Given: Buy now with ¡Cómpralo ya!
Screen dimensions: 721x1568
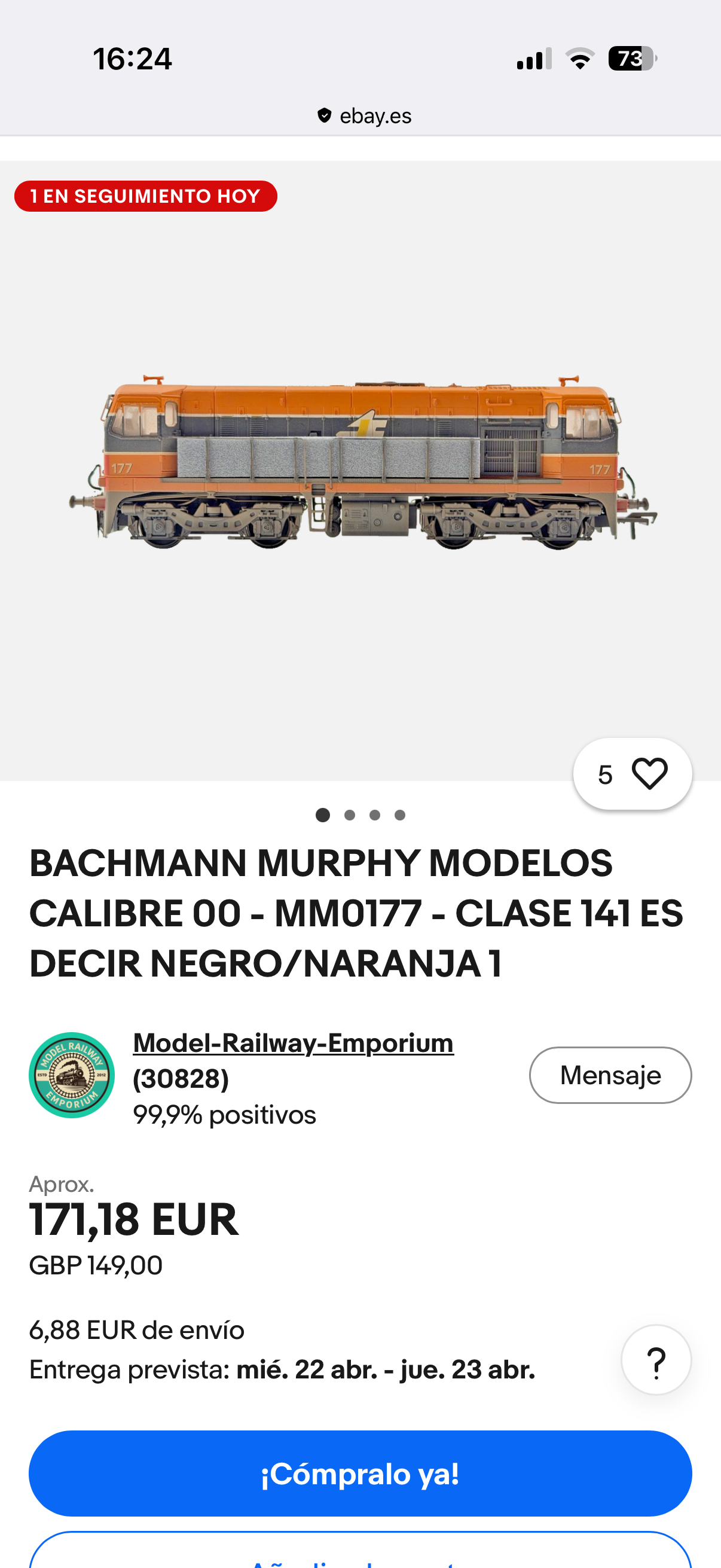Looking at the screenshot, I should (x=360, y=1473).
